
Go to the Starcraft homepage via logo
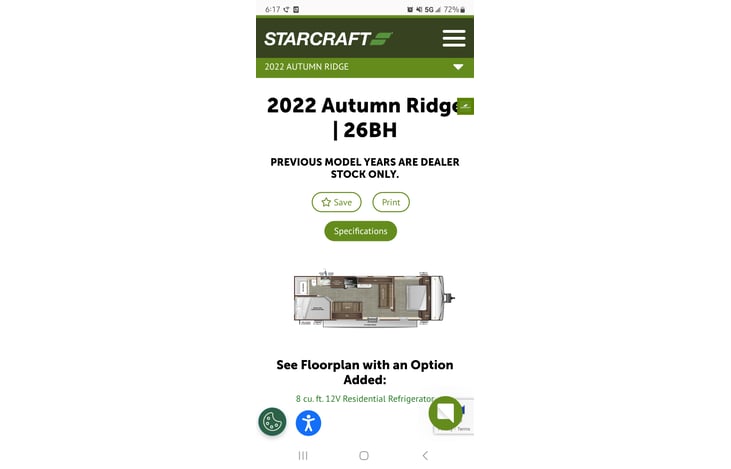click(328, 39)
